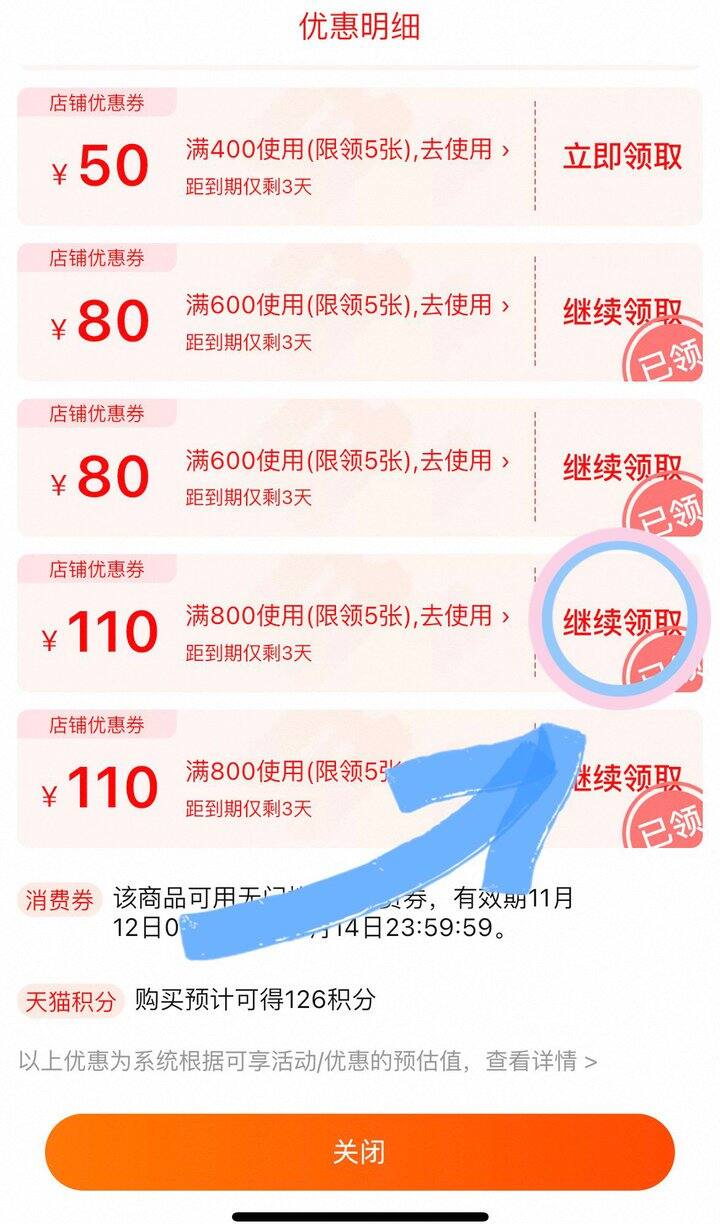This screenshot has height=1224, width=720.
Task: Claim the ¥50 store coupon now
Action: click(622, 156)
